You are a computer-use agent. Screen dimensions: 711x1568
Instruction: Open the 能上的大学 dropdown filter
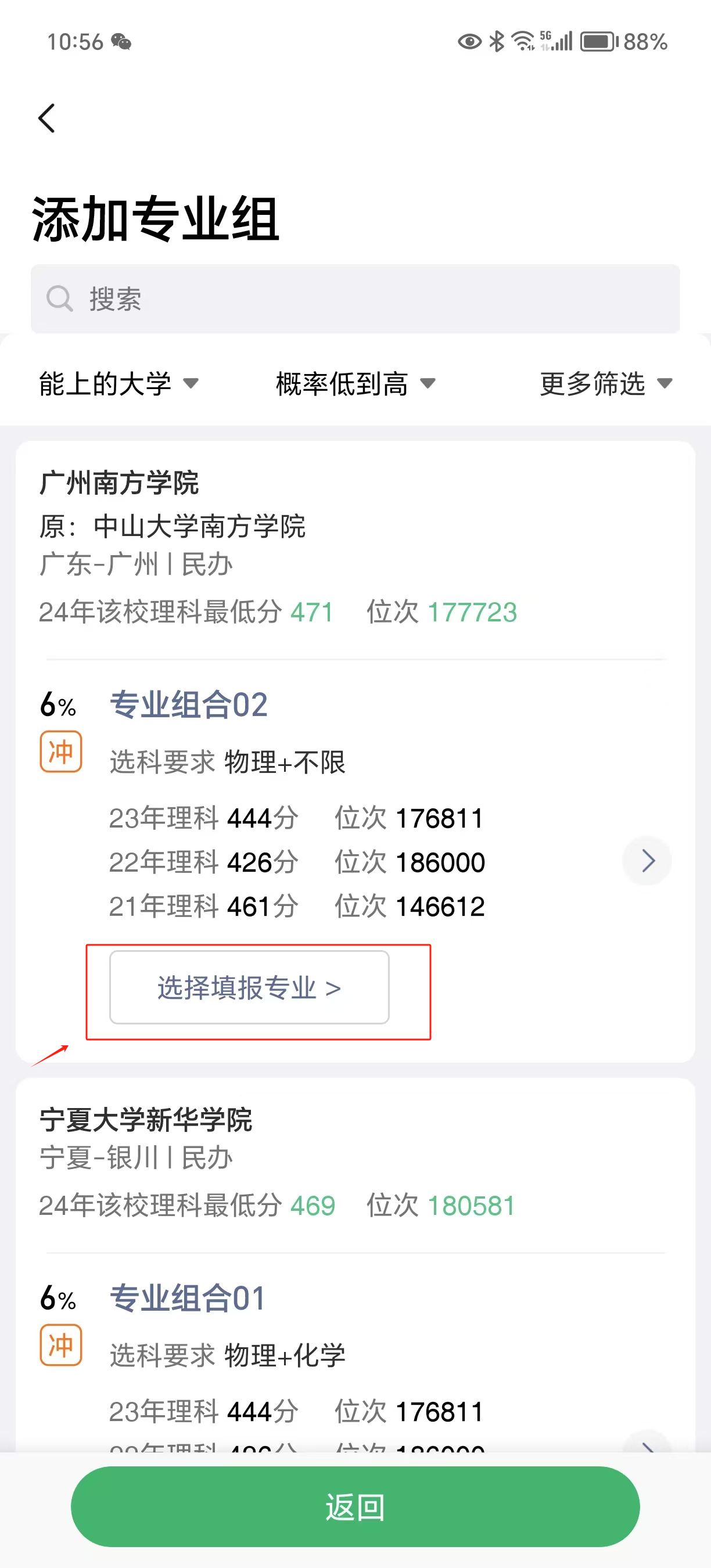click(119, 383)
